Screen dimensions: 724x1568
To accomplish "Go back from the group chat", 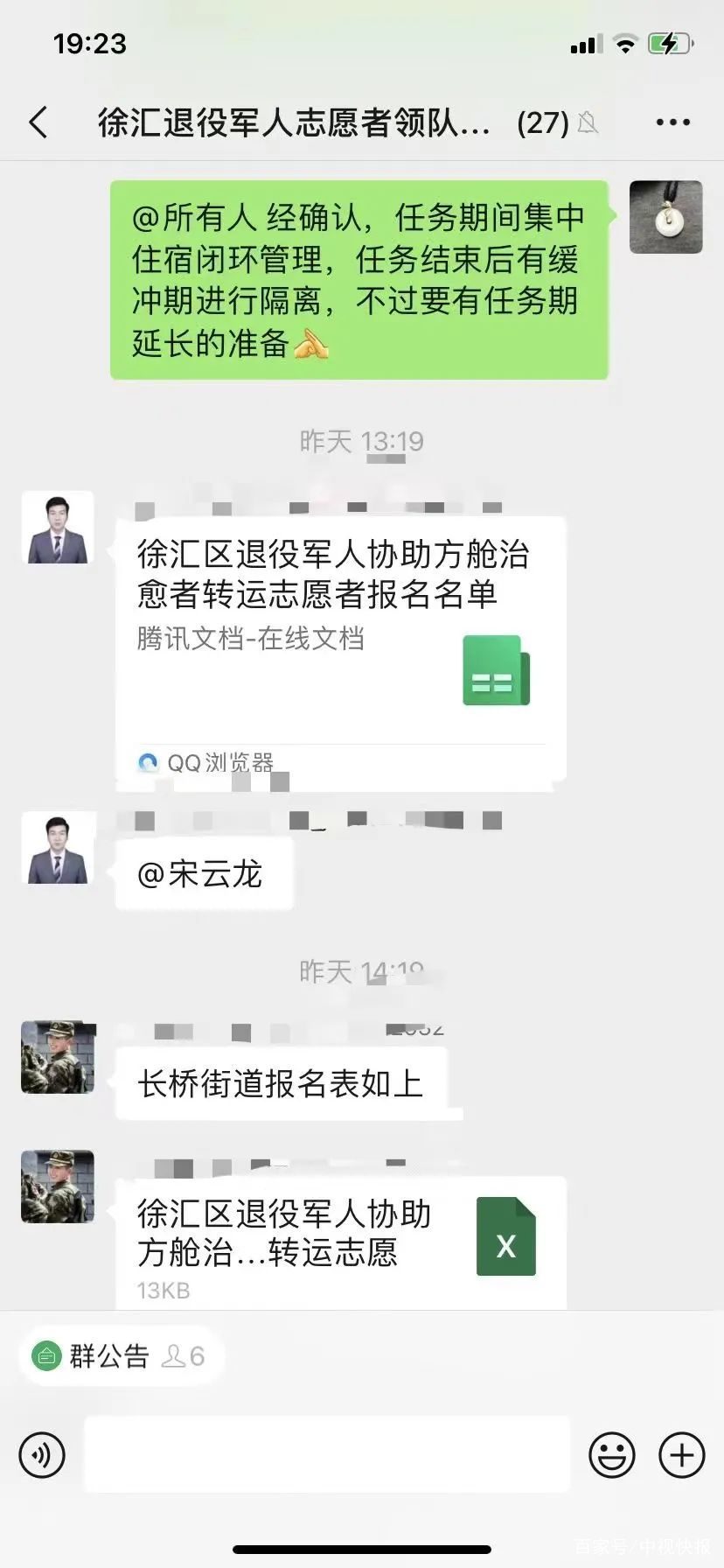I will pos(38,122).
